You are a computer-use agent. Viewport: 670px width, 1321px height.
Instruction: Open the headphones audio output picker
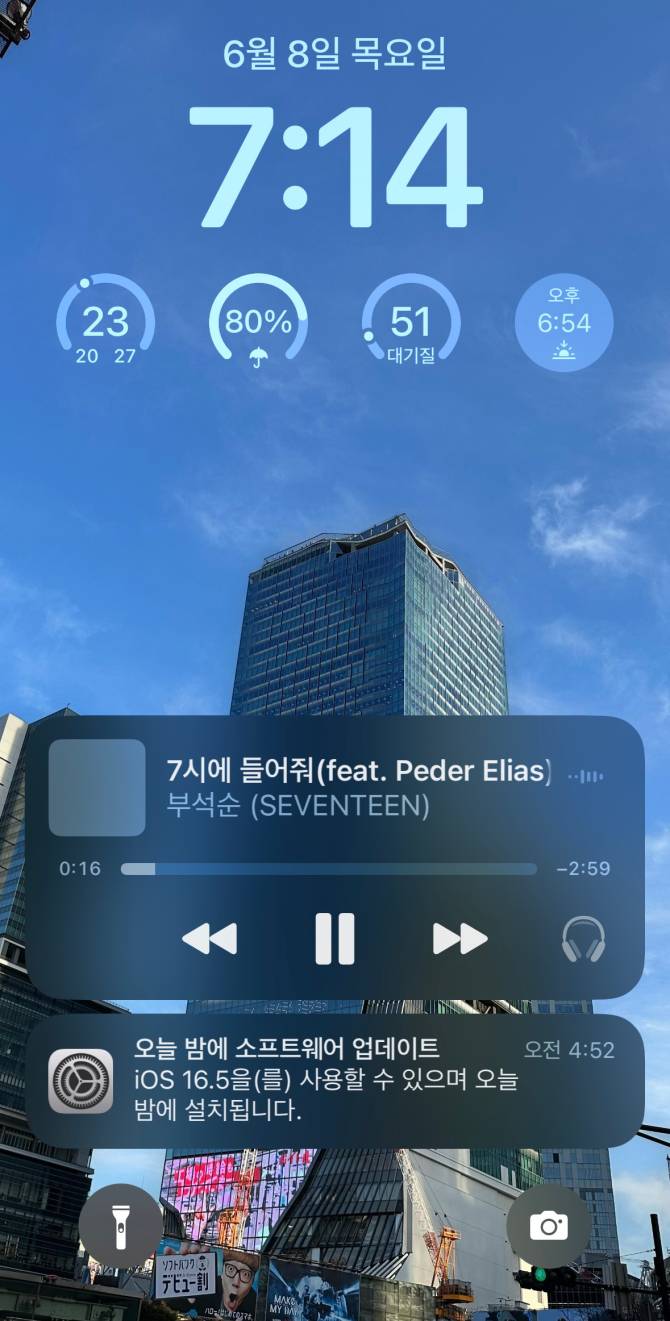[x=583, y=939]
